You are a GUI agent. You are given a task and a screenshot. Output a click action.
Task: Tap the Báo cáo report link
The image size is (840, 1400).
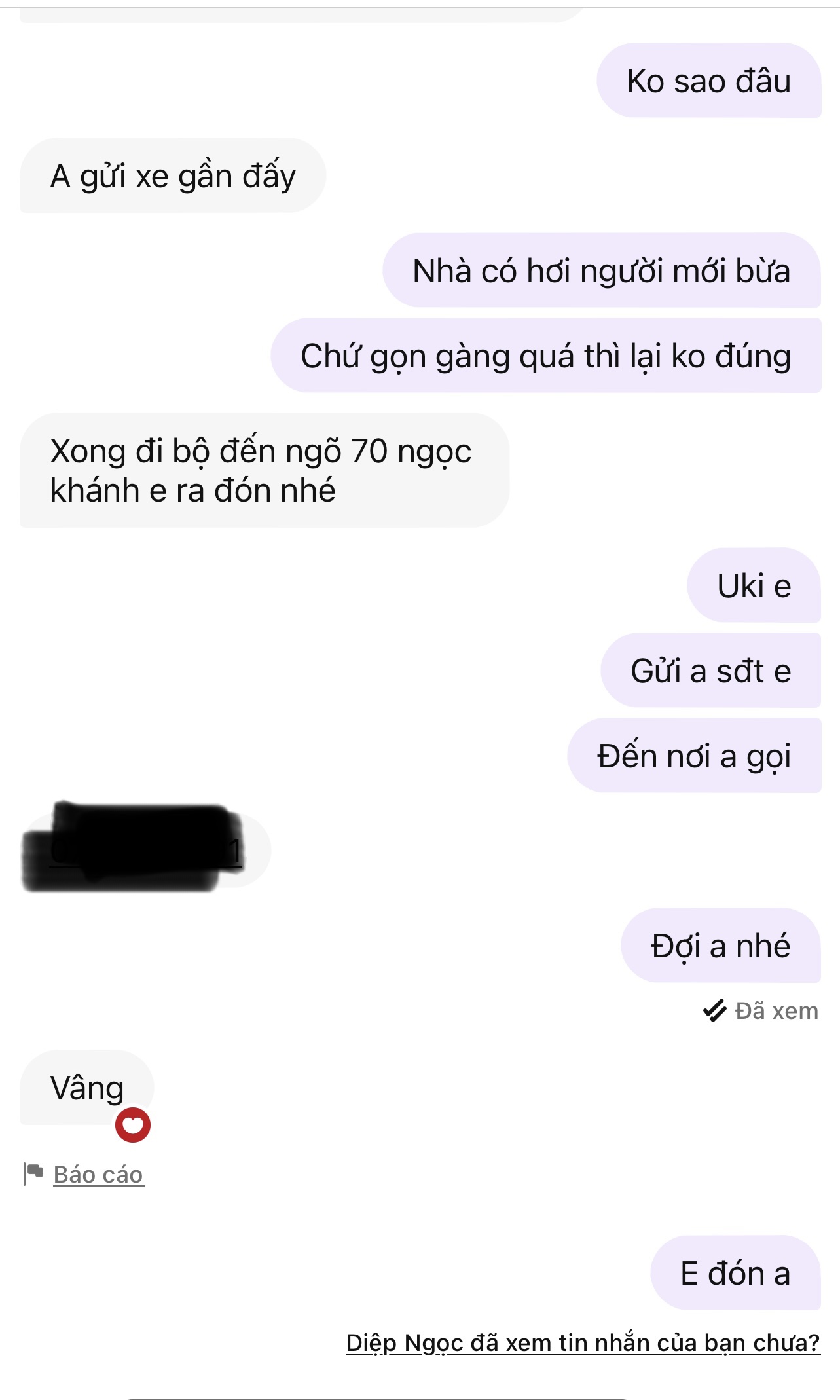pyautogui.click(x=98, y=1174)
